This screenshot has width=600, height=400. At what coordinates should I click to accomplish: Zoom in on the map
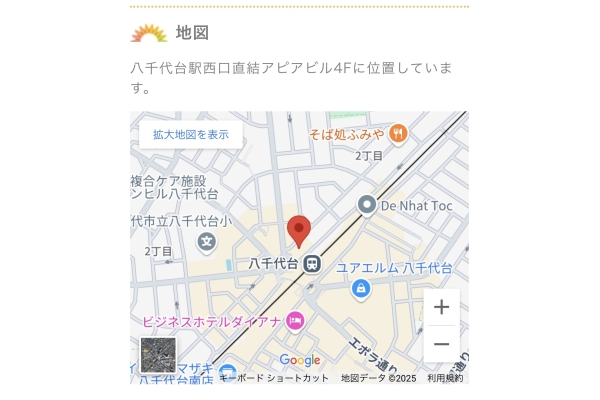441,307
